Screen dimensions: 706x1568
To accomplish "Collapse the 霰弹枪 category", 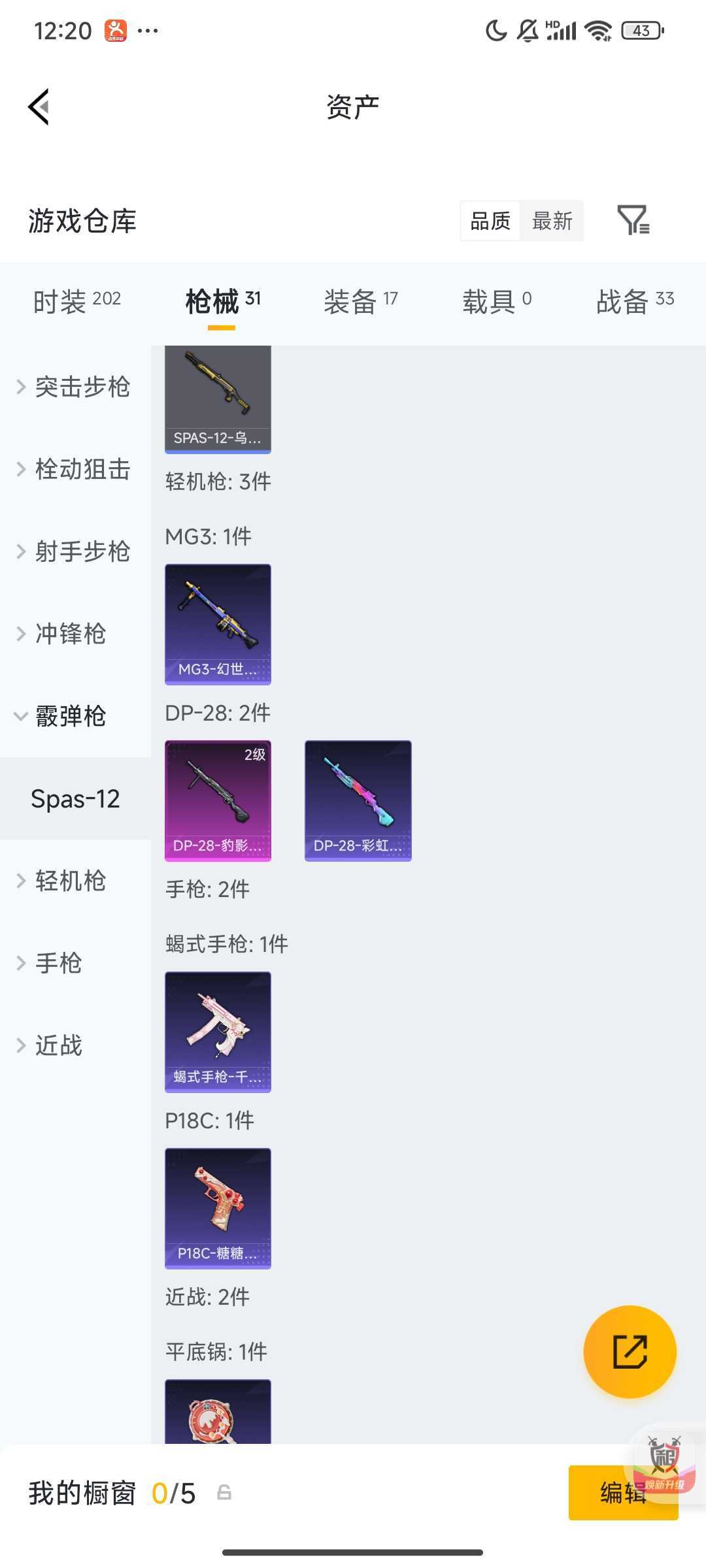I will point(69,716).
